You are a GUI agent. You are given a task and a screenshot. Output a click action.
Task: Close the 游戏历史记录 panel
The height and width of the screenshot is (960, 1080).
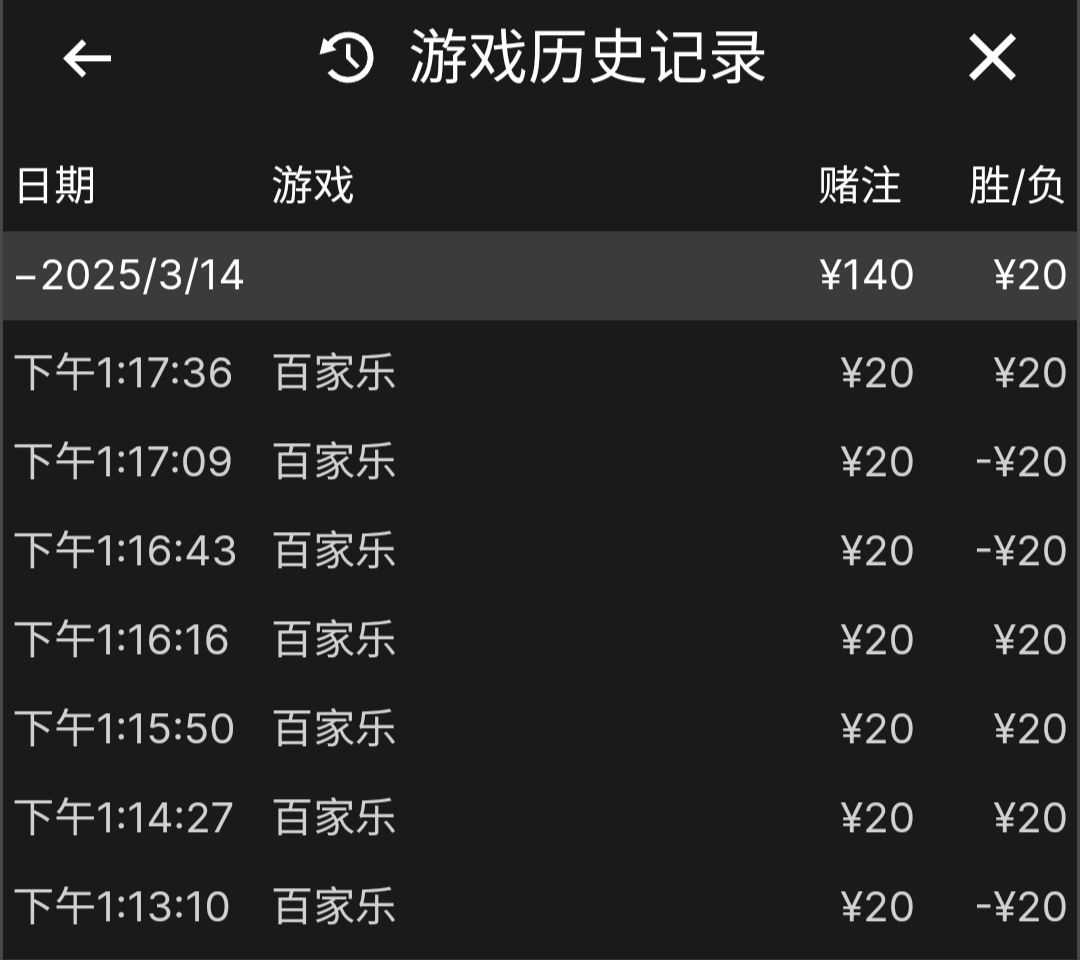coord(992,58)
